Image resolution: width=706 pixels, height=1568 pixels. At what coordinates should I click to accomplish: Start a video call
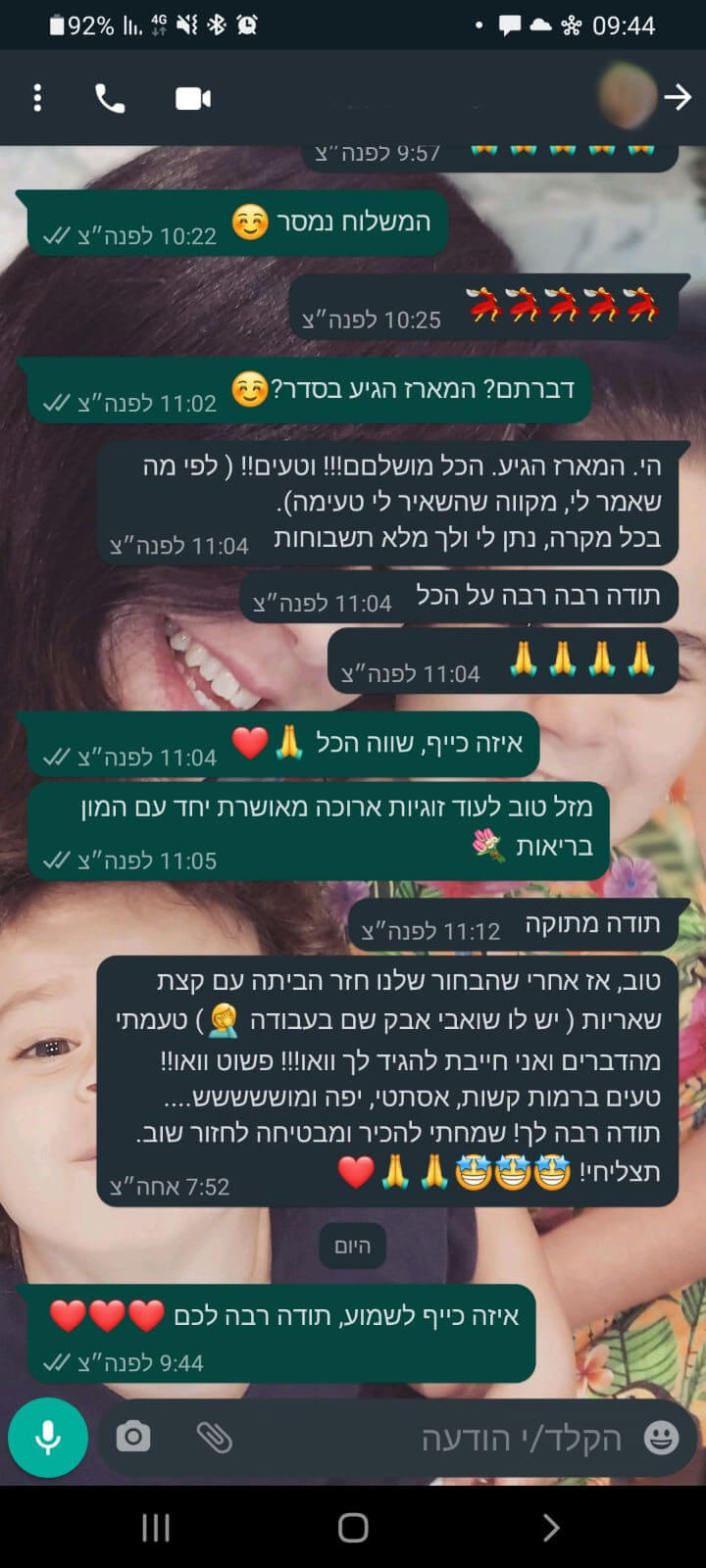pos(193,98)
